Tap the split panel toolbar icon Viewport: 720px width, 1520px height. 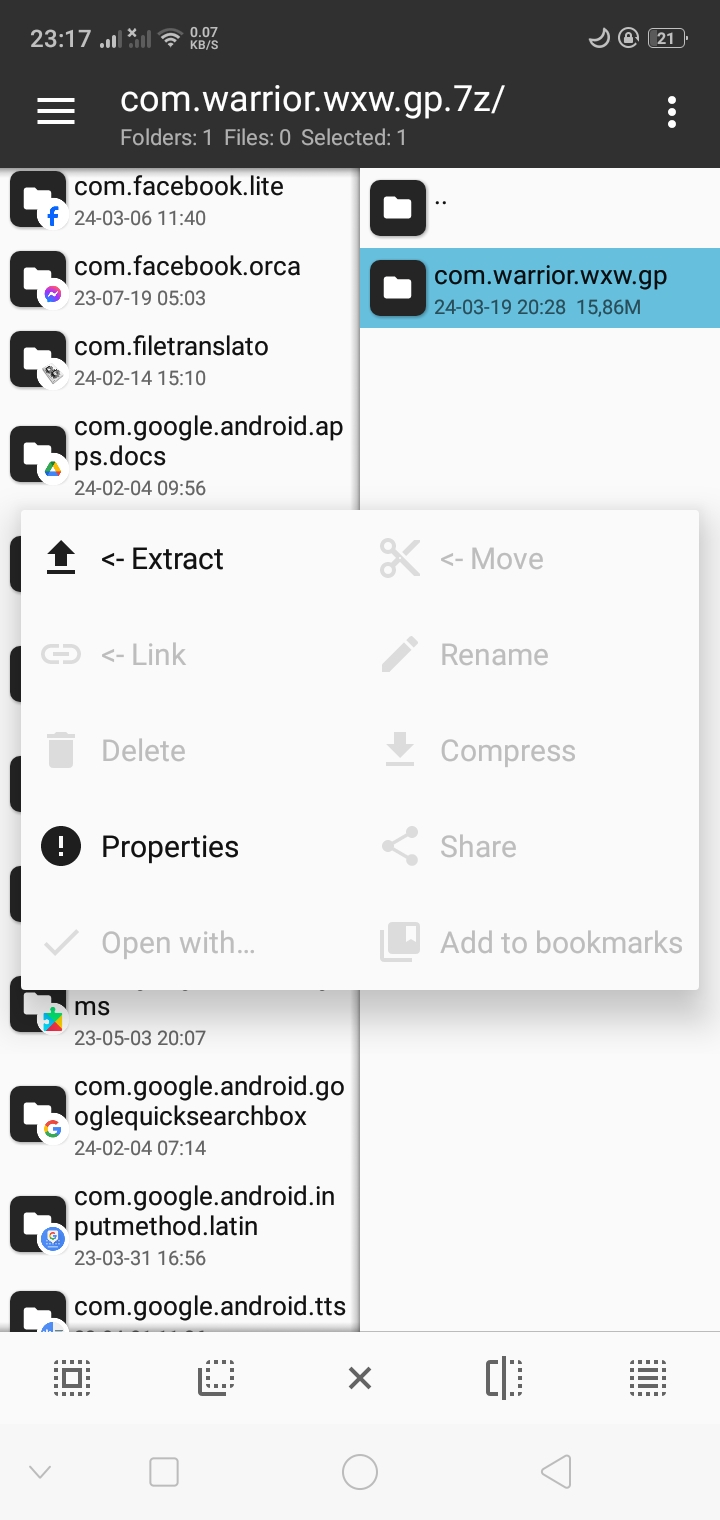(x=504, y=1378)
